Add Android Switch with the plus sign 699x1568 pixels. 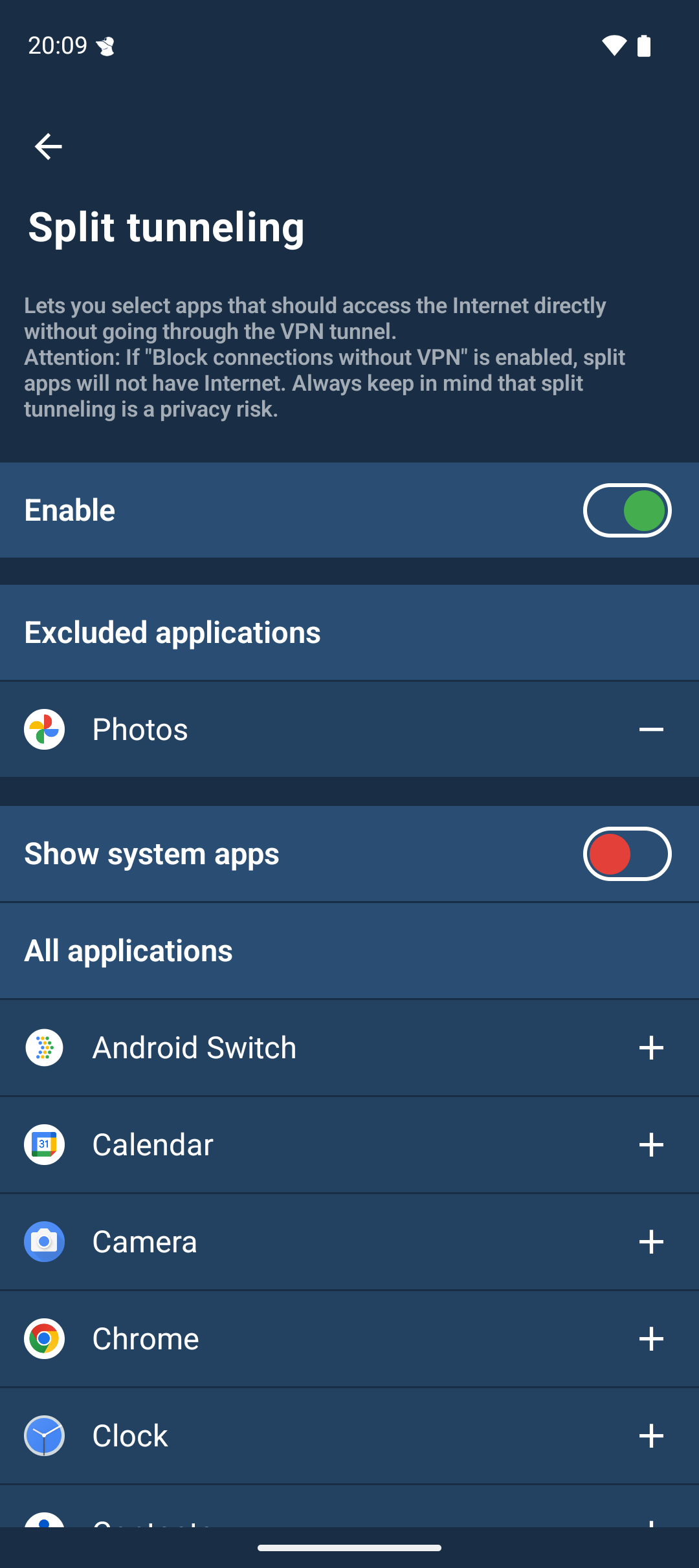point(652,1047)
